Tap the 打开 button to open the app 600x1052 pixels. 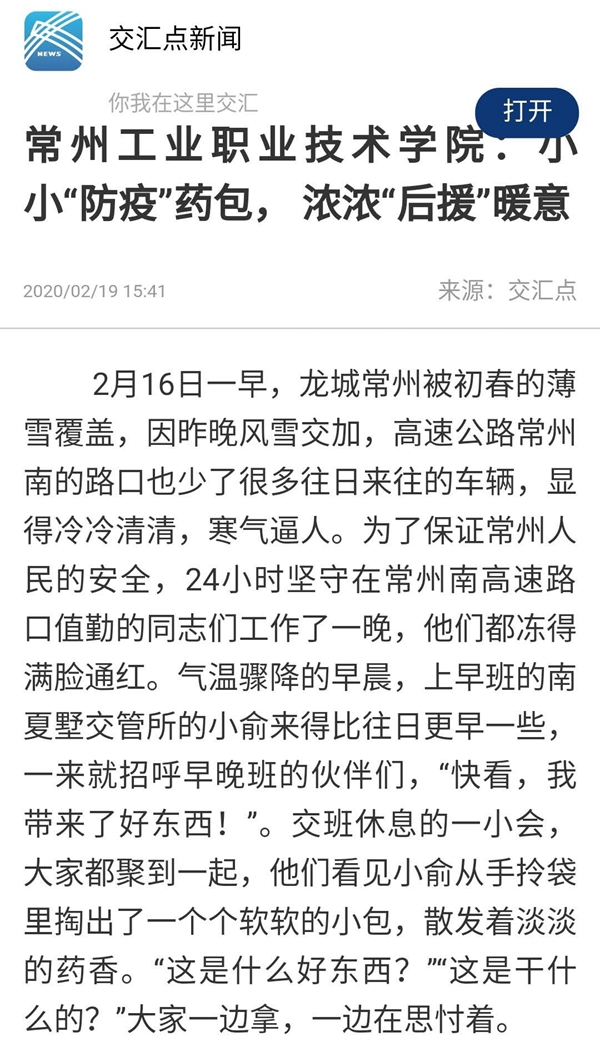(527, 111)
